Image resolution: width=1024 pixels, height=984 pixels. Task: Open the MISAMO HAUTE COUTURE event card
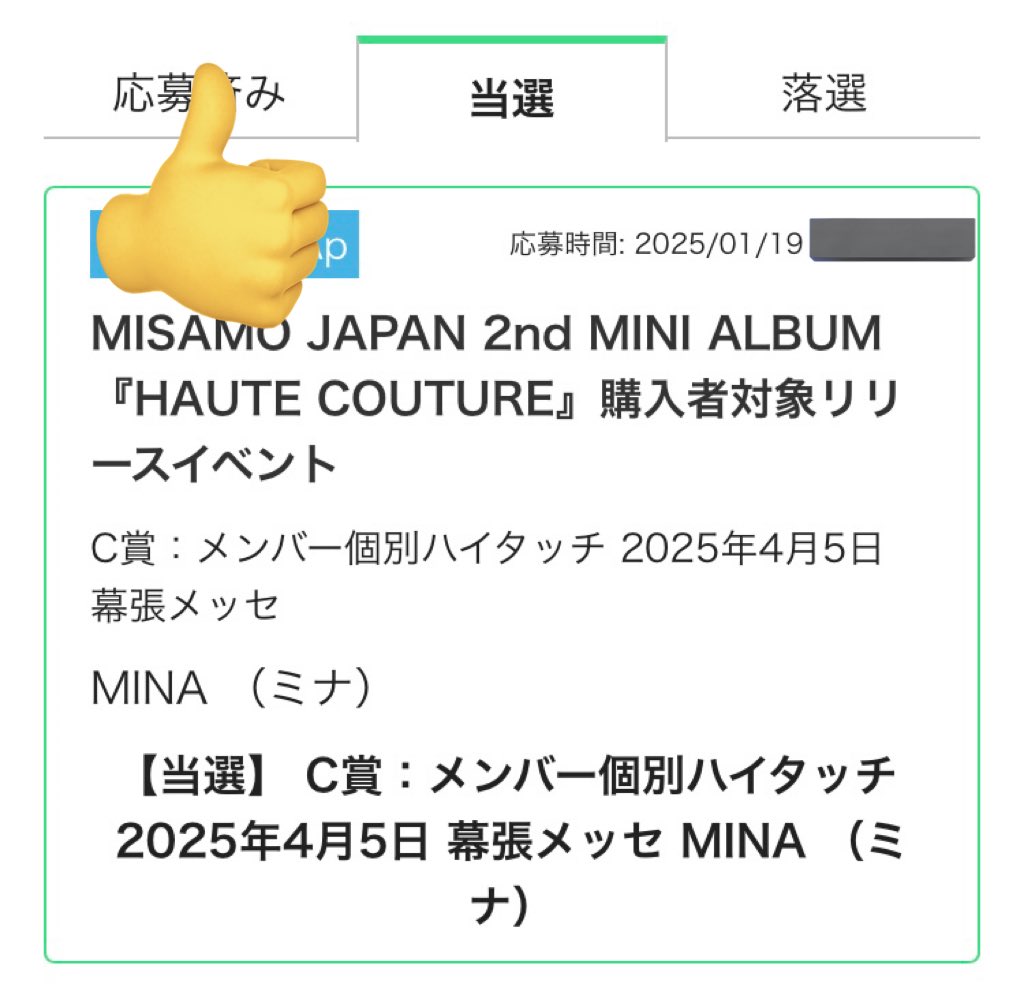(511, 400)
